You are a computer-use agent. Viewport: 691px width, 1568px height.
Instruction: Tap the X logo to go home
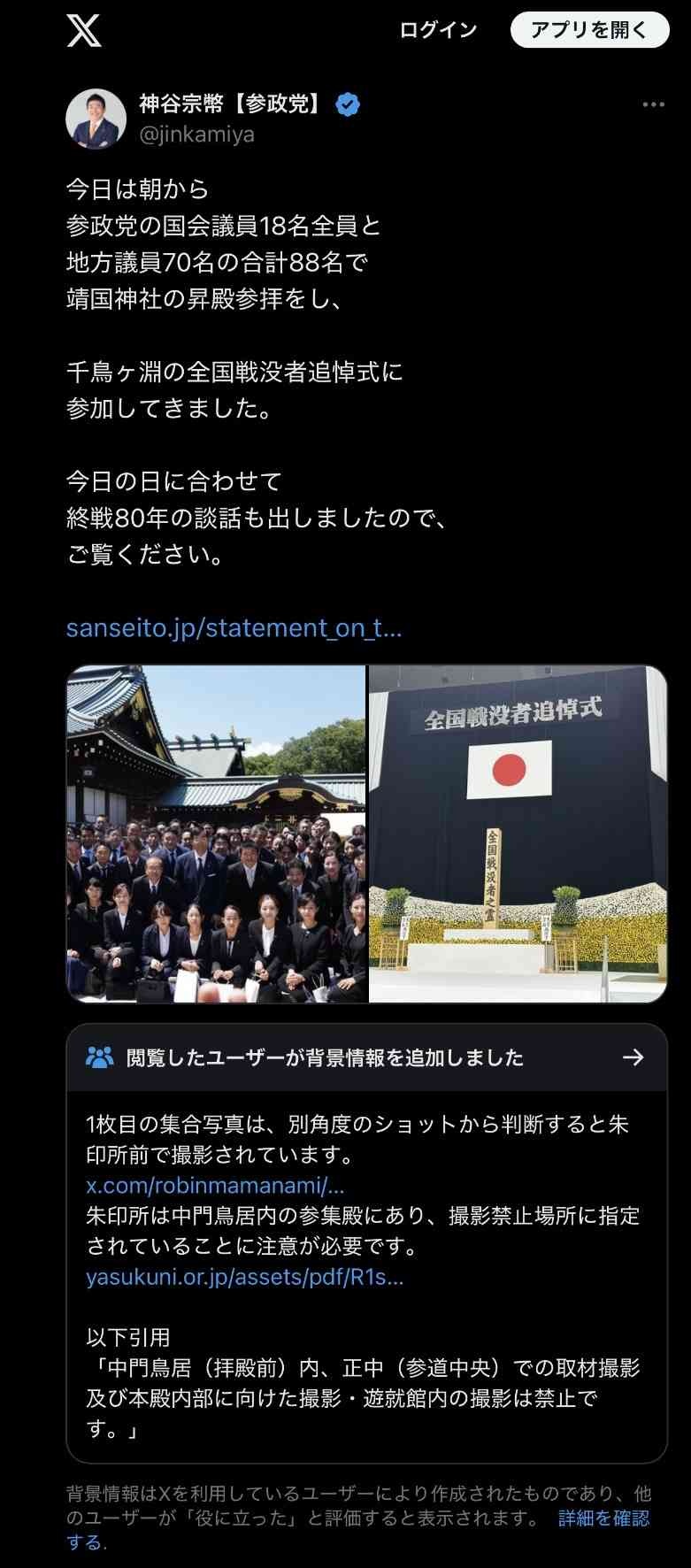click(x=84, y=31)
